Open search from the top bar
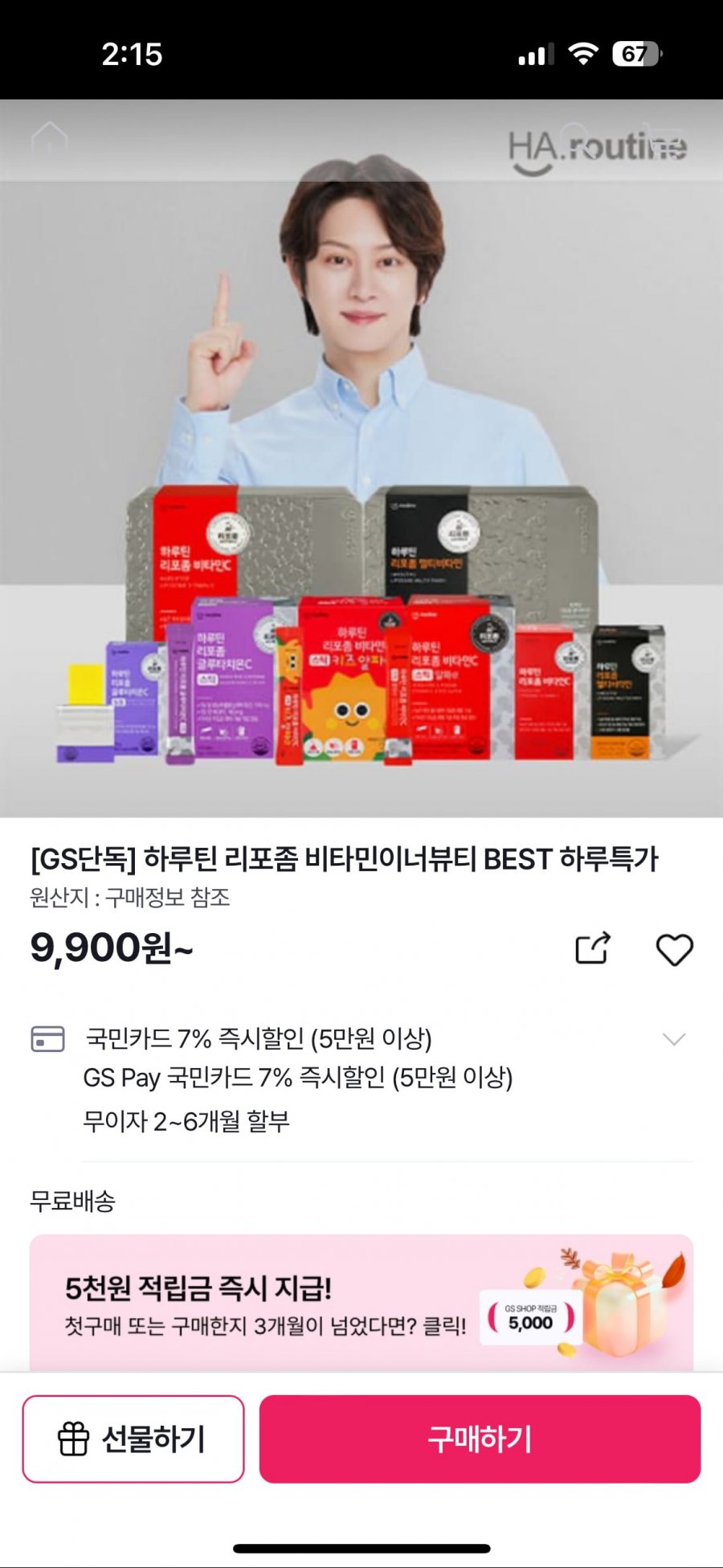723x1568 pixels. tap(574, 137)
